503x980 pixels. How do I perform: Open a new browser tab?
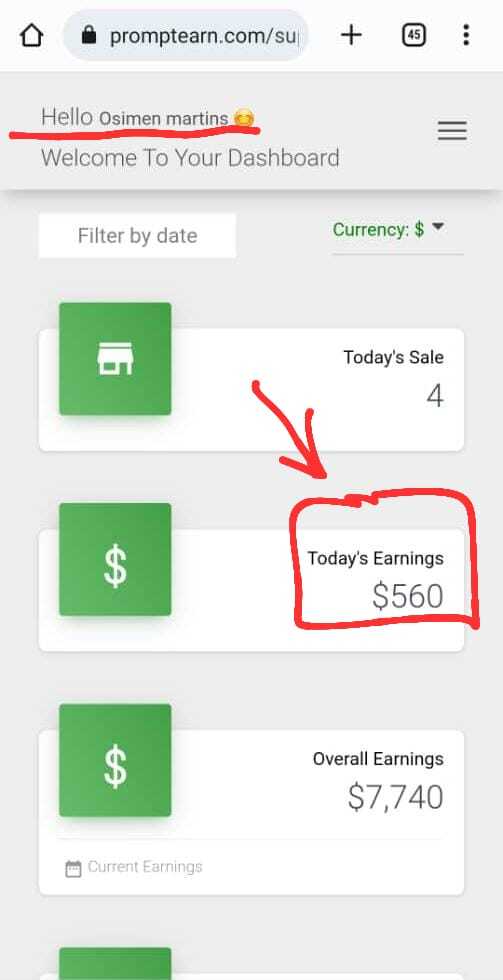[351, 36]
